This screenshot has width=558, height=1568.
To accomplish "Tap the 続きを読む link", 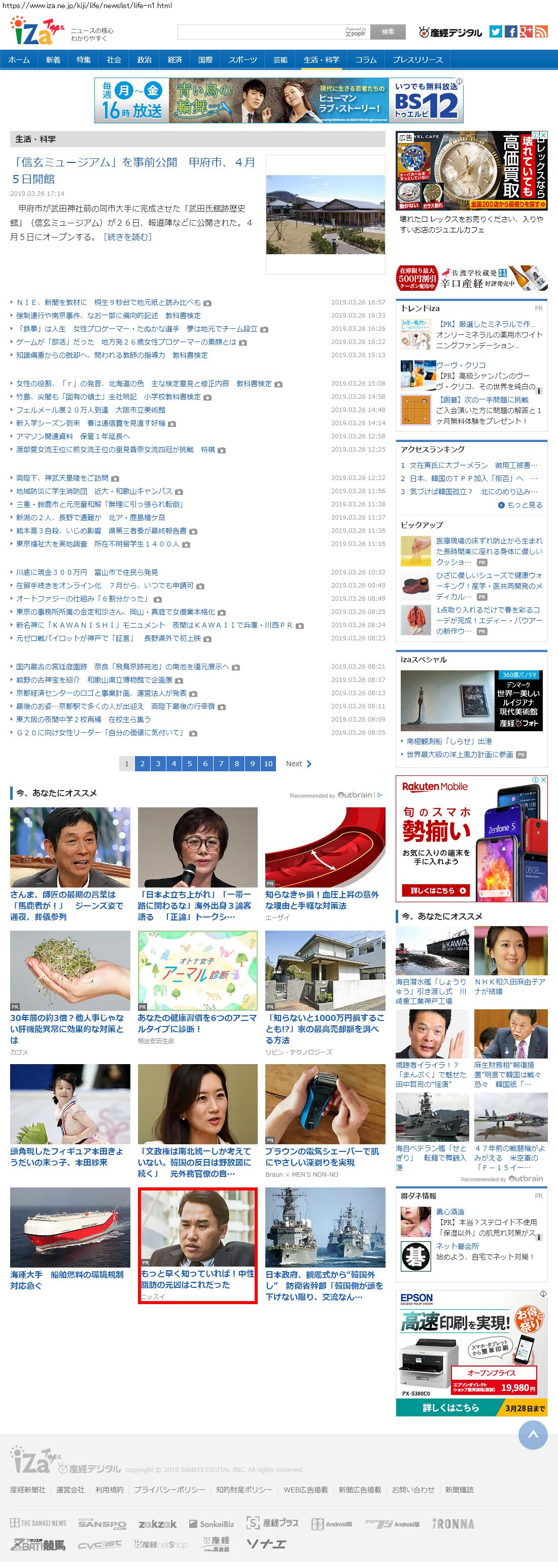I will pos(127,237).
